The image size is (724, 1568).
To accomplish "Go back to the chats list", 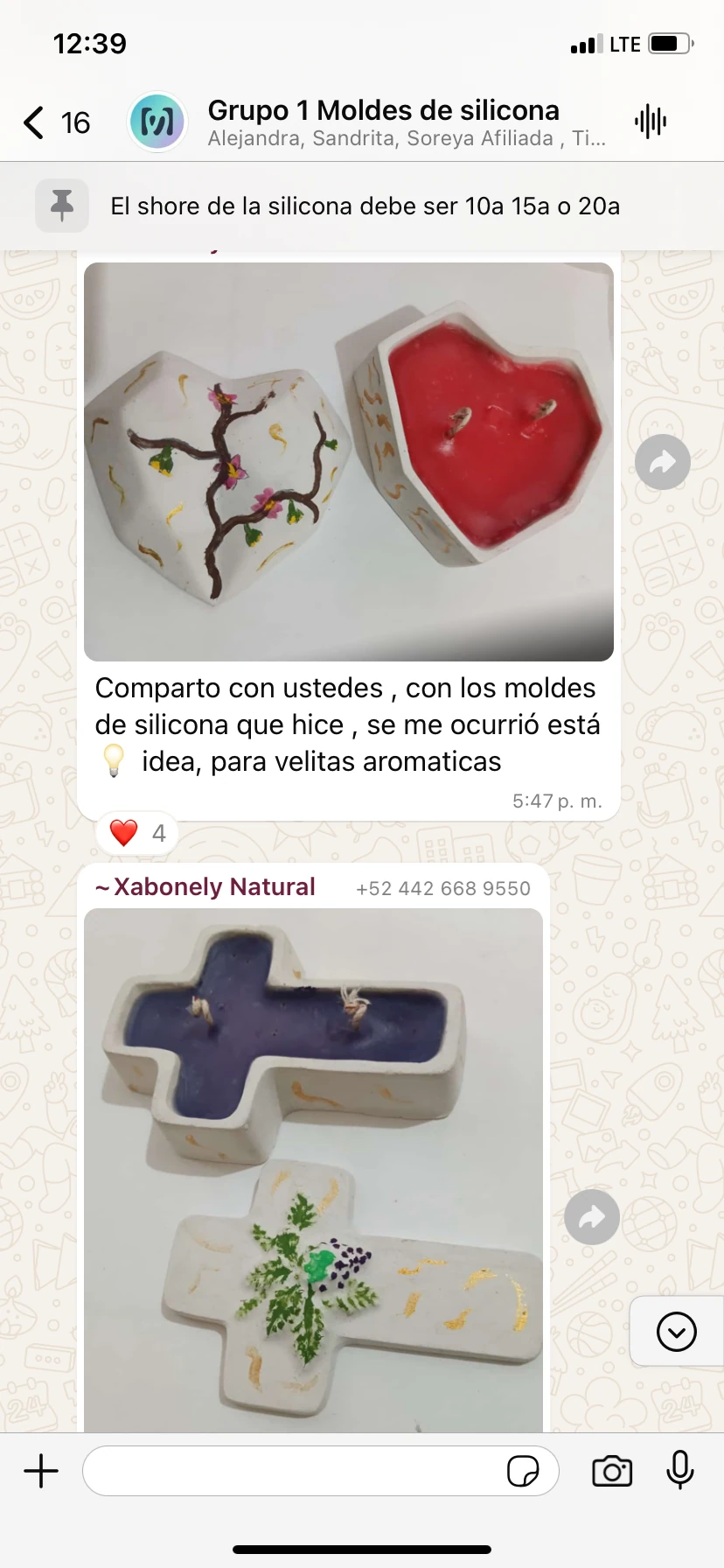I will [56, 122].
